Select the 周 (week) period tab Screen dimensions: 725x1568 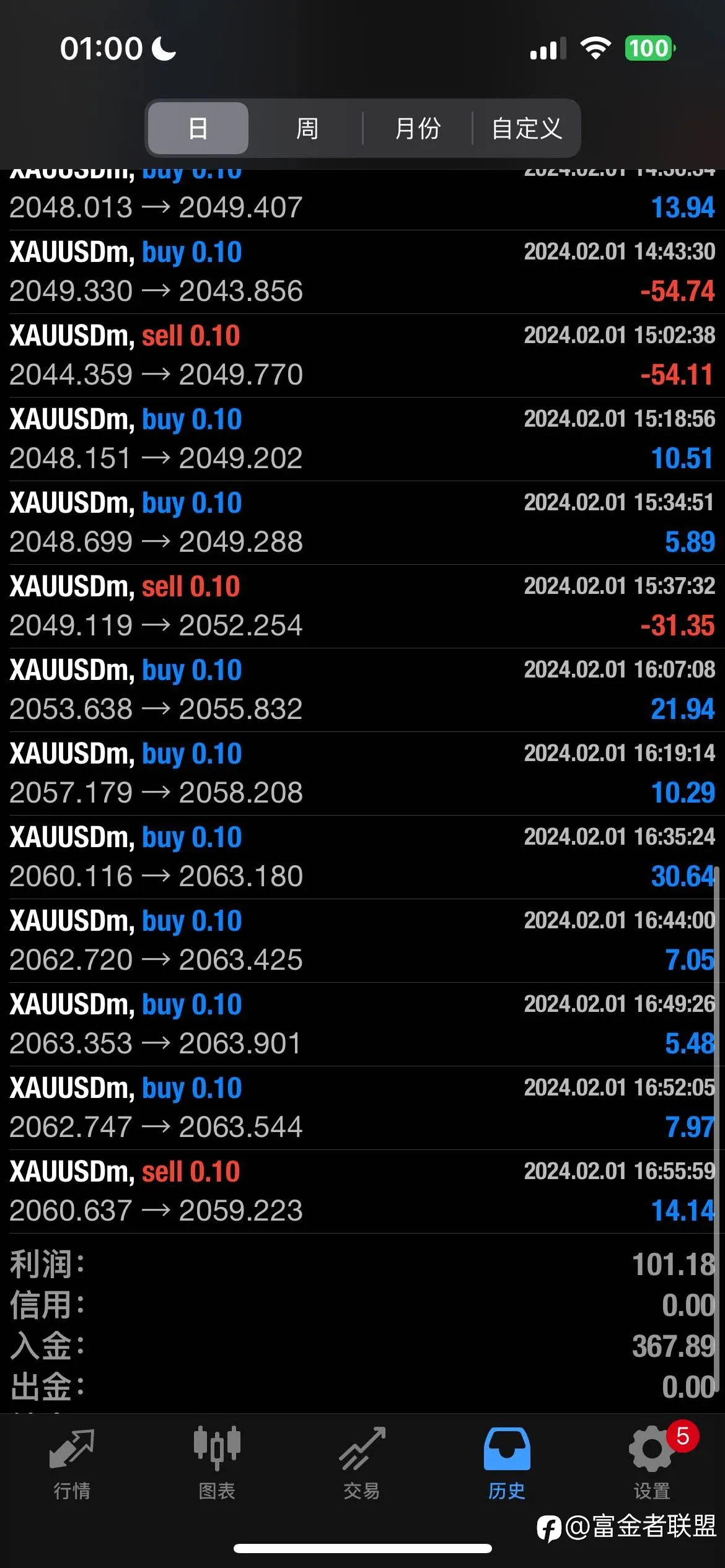click(307, 128)
